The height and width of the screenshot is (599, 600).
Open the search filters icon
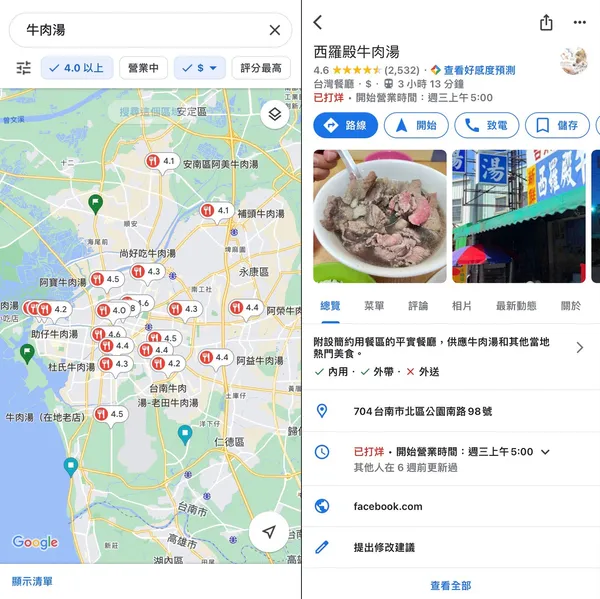tap(24, 68)
